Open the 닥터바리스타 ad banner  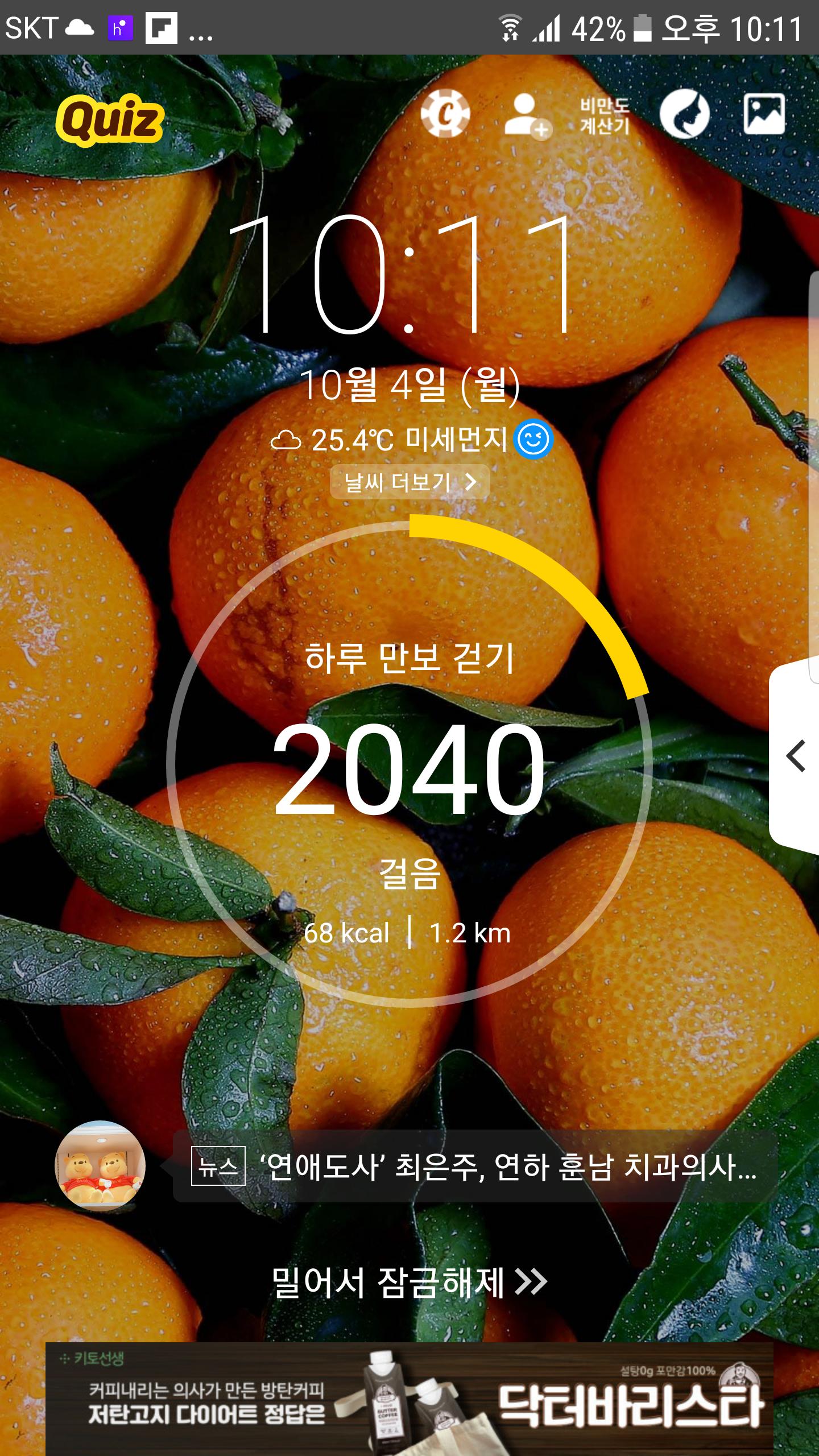coord(409,1398)
